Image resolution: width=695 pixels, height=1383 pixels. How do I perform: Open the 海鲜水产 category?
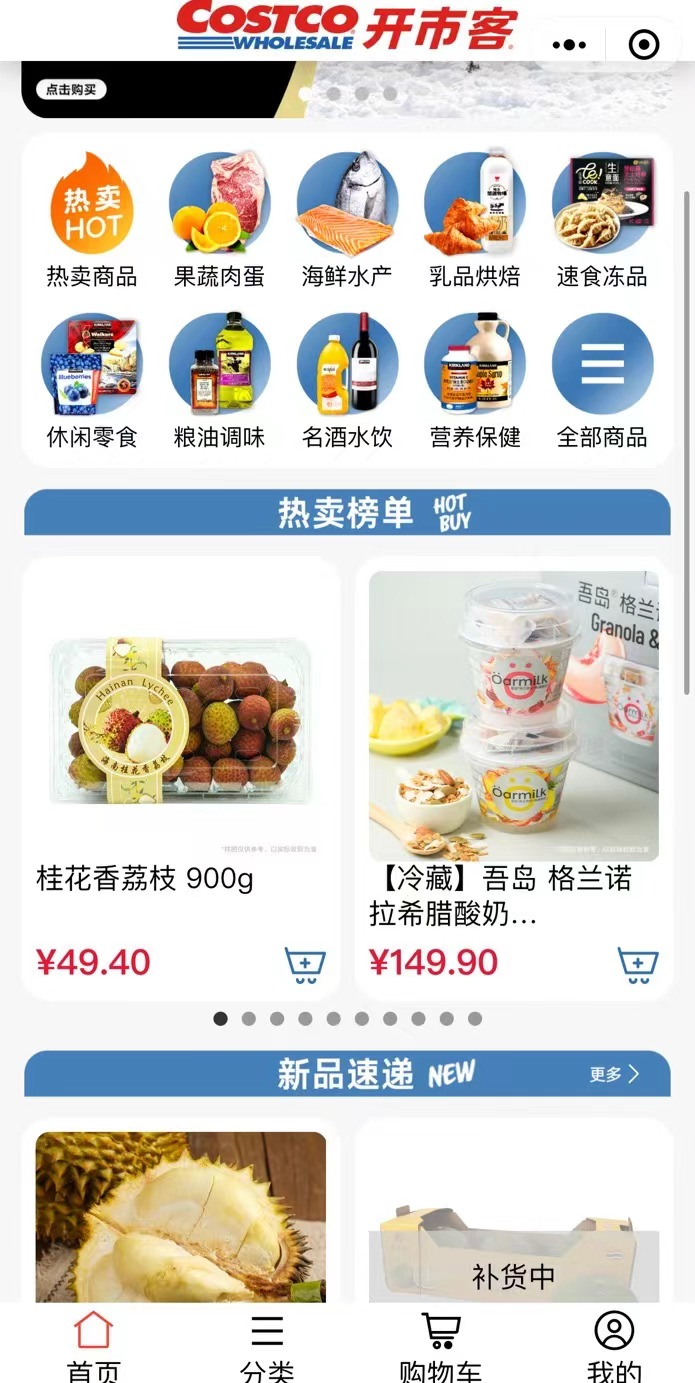(x=347, y=220)
